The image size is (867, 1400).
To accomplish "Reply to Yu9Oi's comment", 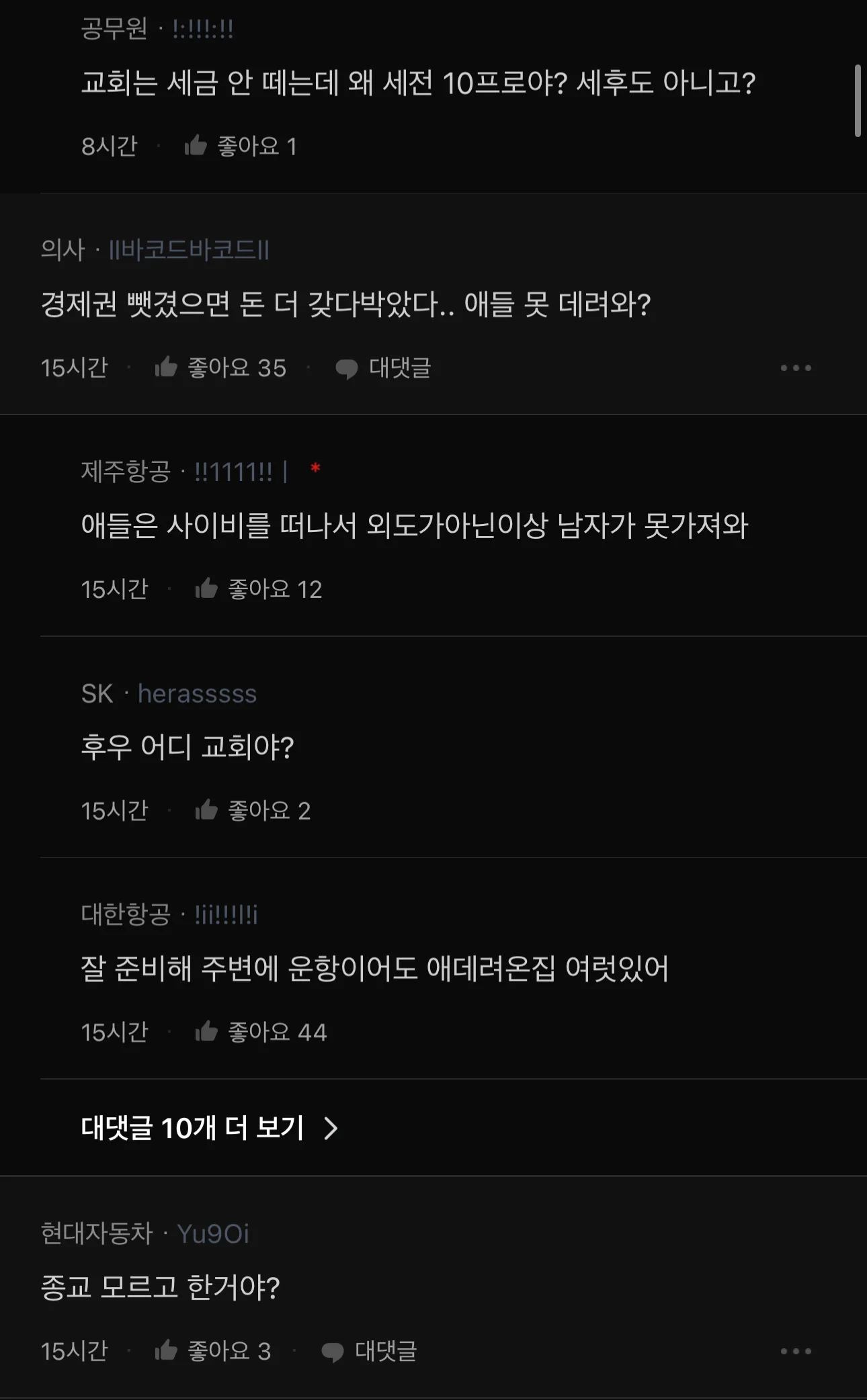I will point(369,1351).
